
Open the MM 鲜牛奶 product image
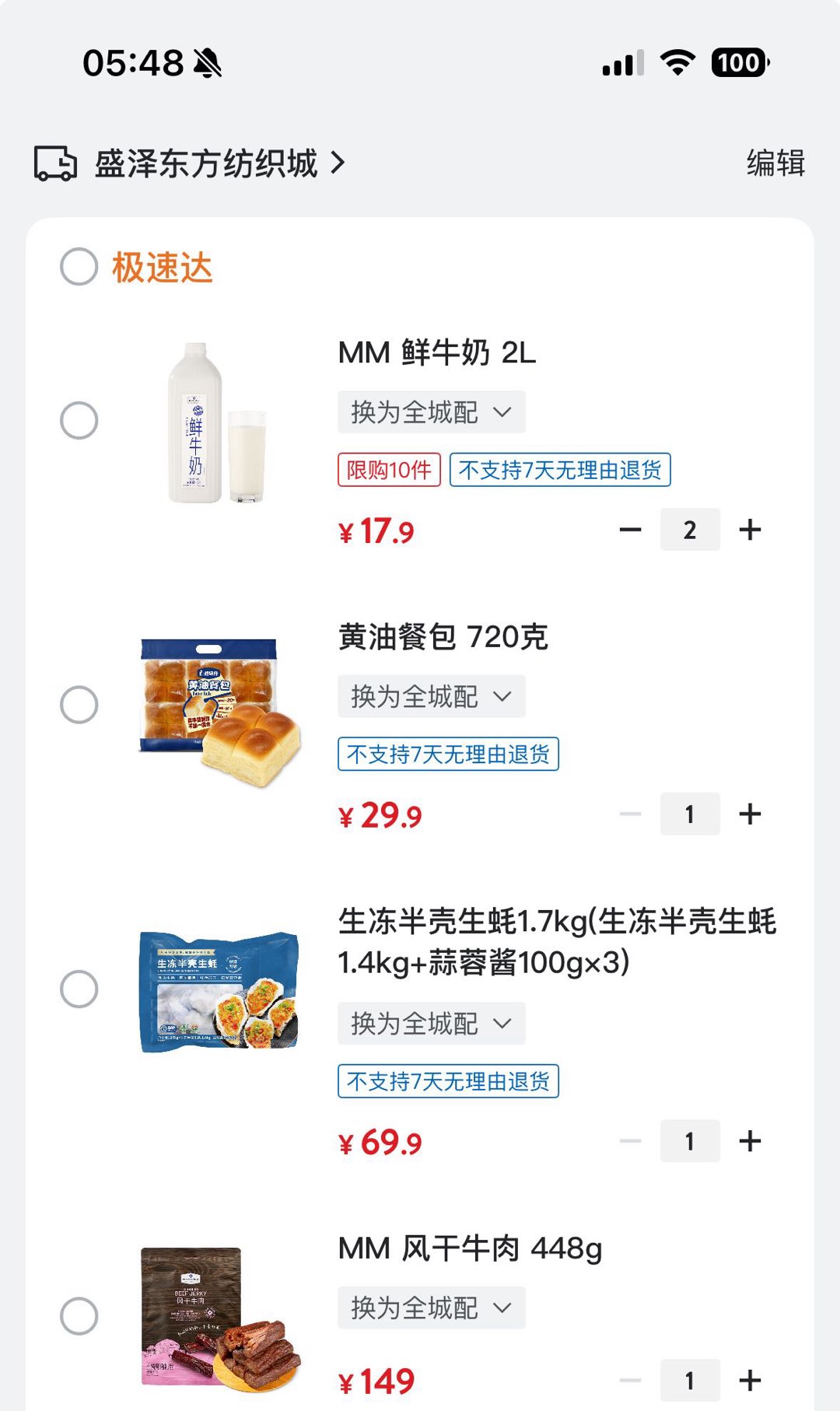[218, 424]
